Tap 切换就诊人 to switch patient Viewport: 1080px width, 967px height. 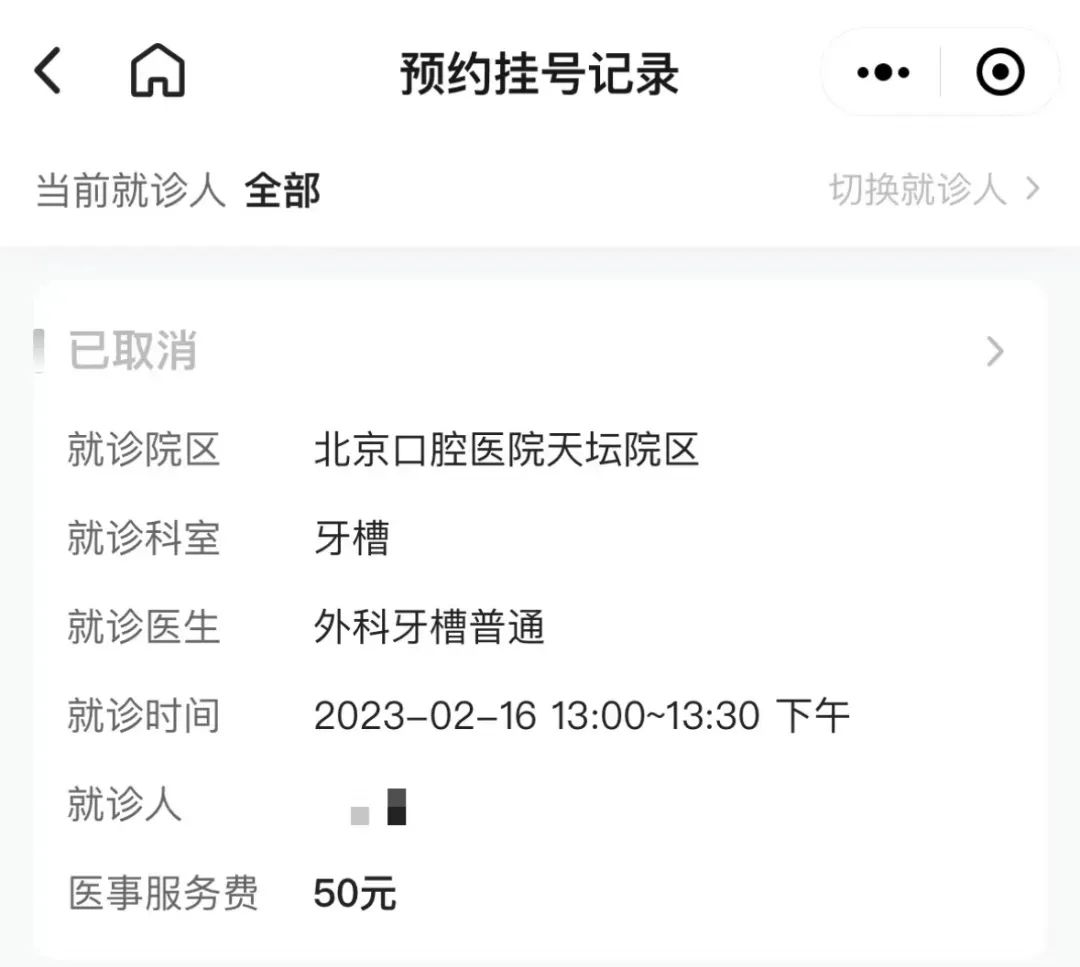[934, 189]
